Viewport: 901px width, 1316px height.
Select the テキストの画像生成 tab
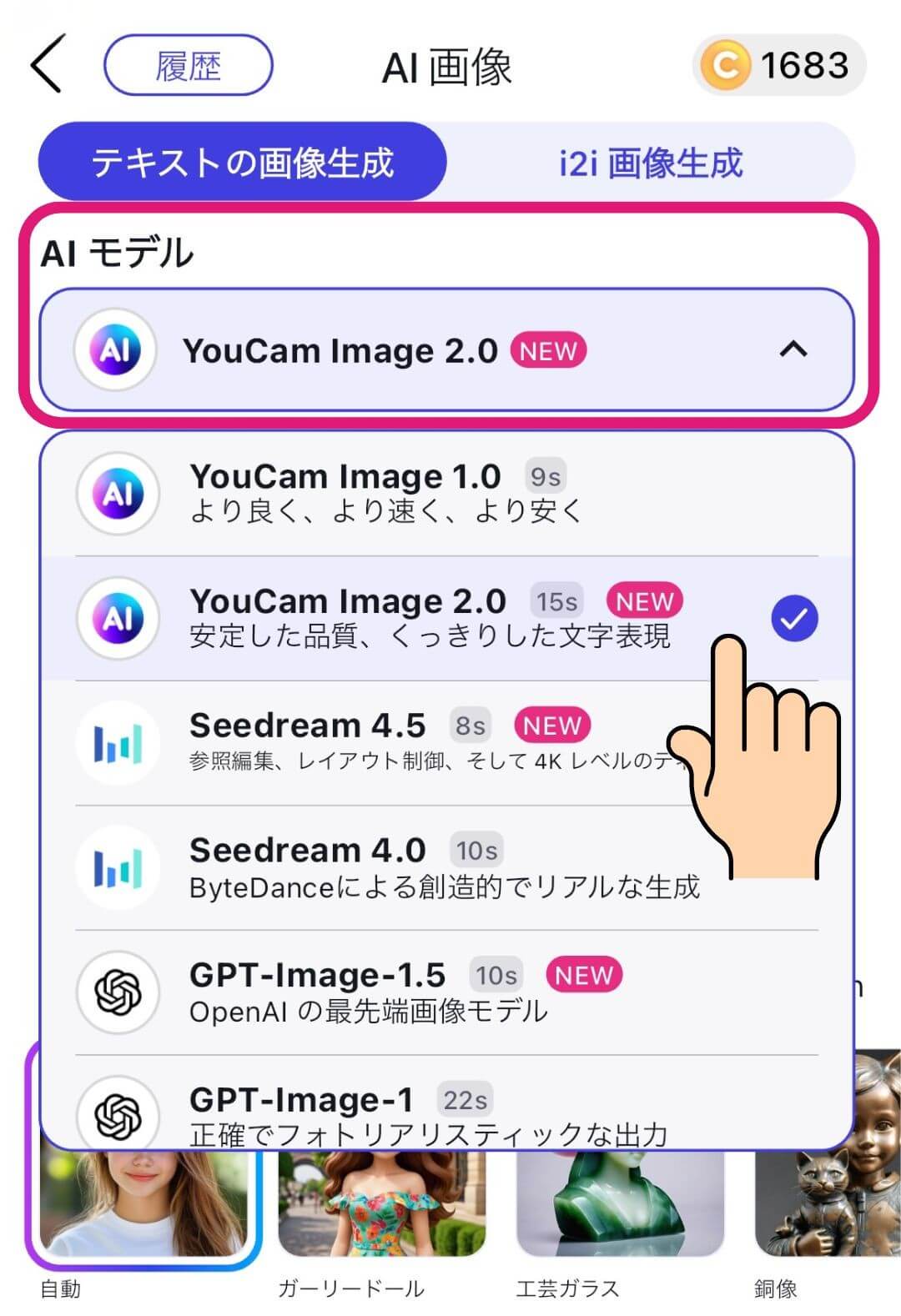click(242, 159)
